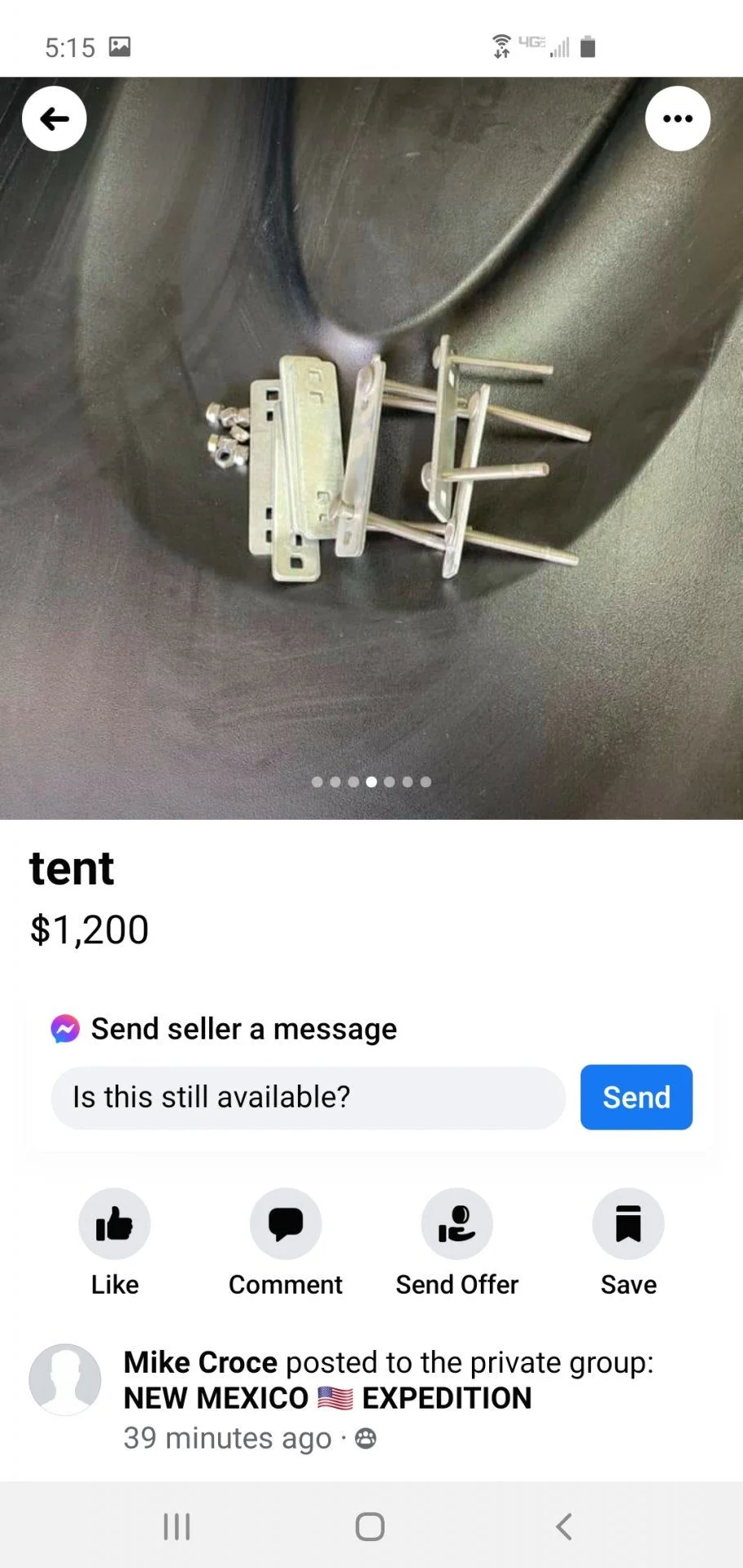Screen dimensions: 743x1568
Task: Open the three-dot overflow menu
Action: click(x=677, y=119)
